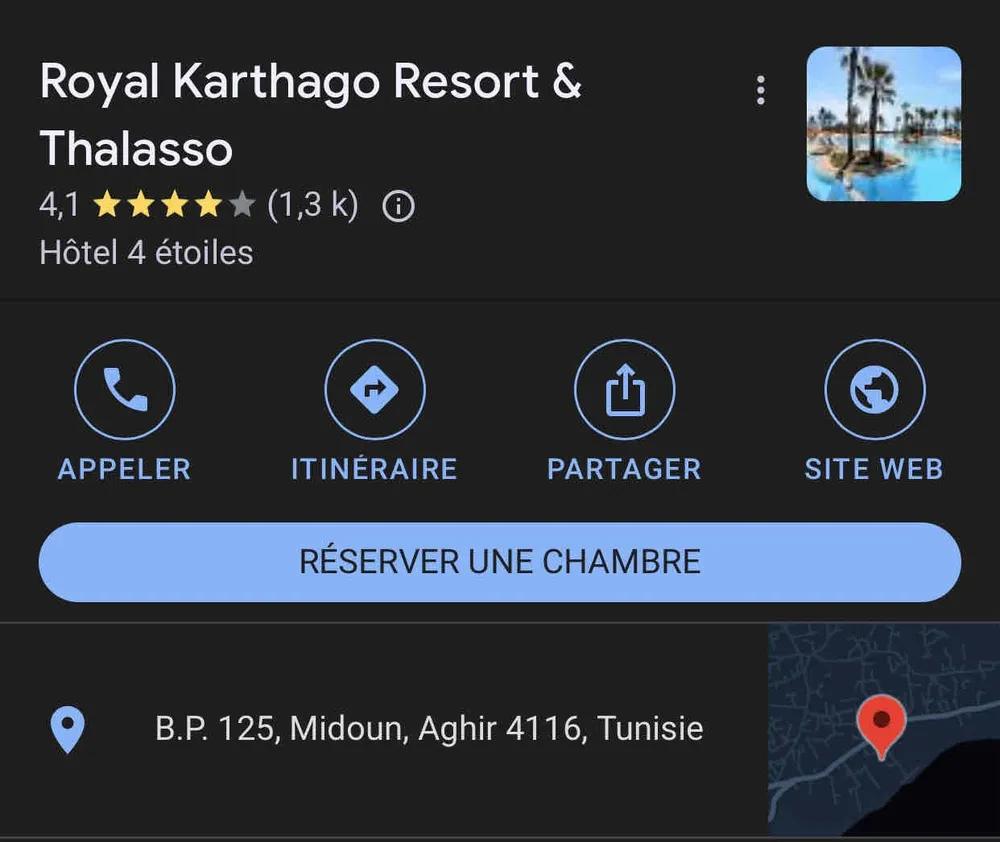Open the three-dot overflow menu
This screenshot has width=1000, height=842.
point(761,90)
